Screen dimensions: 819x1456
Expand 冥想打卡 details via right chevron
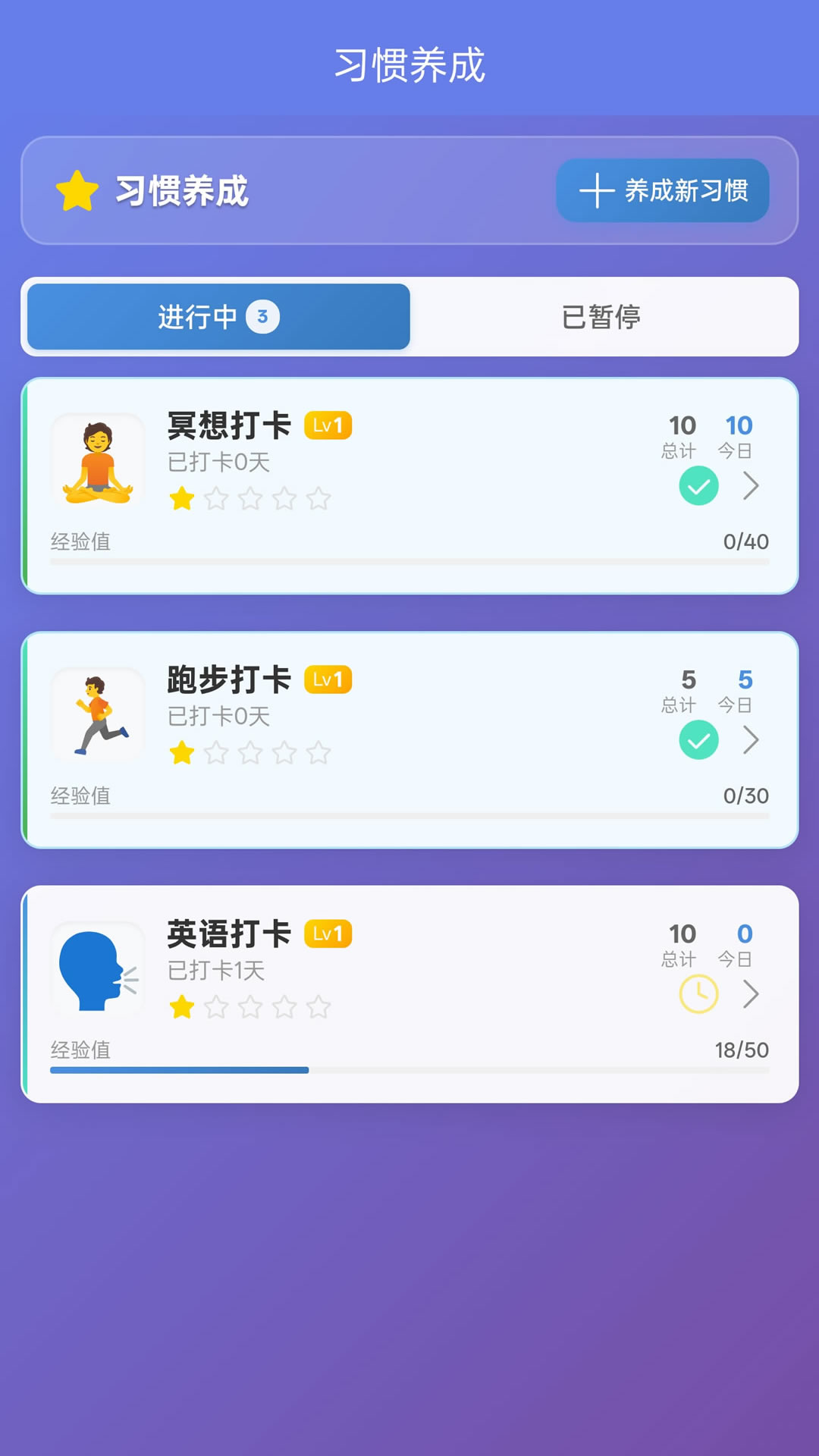point(752,486)
